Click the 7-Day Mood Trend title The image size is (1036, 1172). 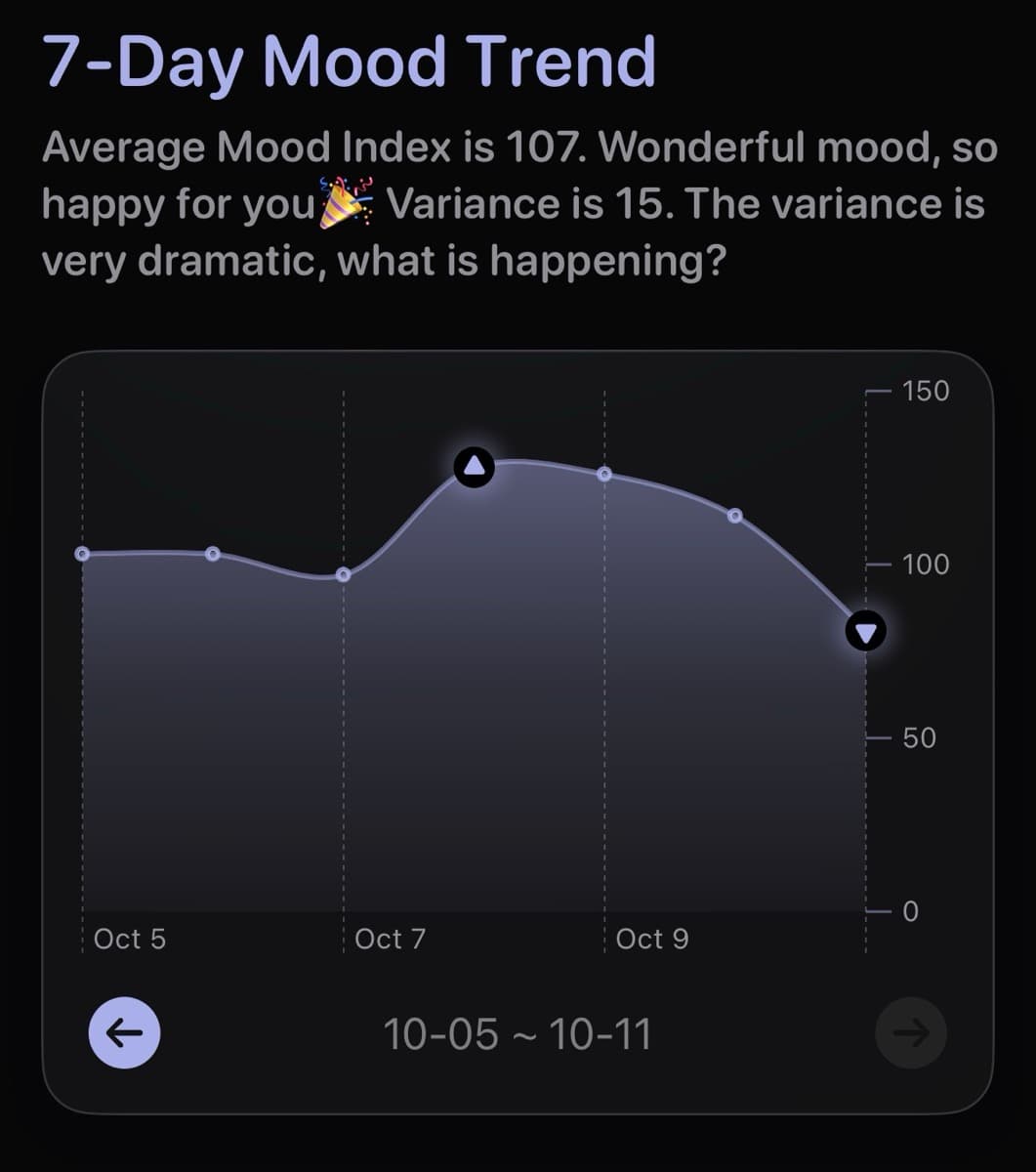(349, 62)
